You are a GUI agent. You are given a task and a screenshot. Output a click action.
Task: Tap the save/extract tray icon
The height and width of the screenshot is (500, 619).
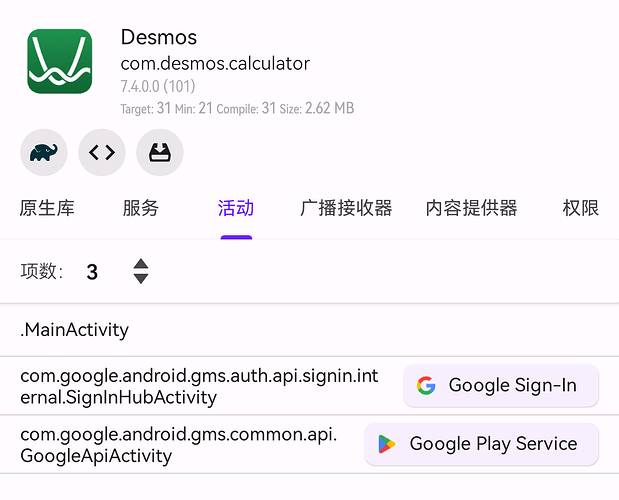160,153
